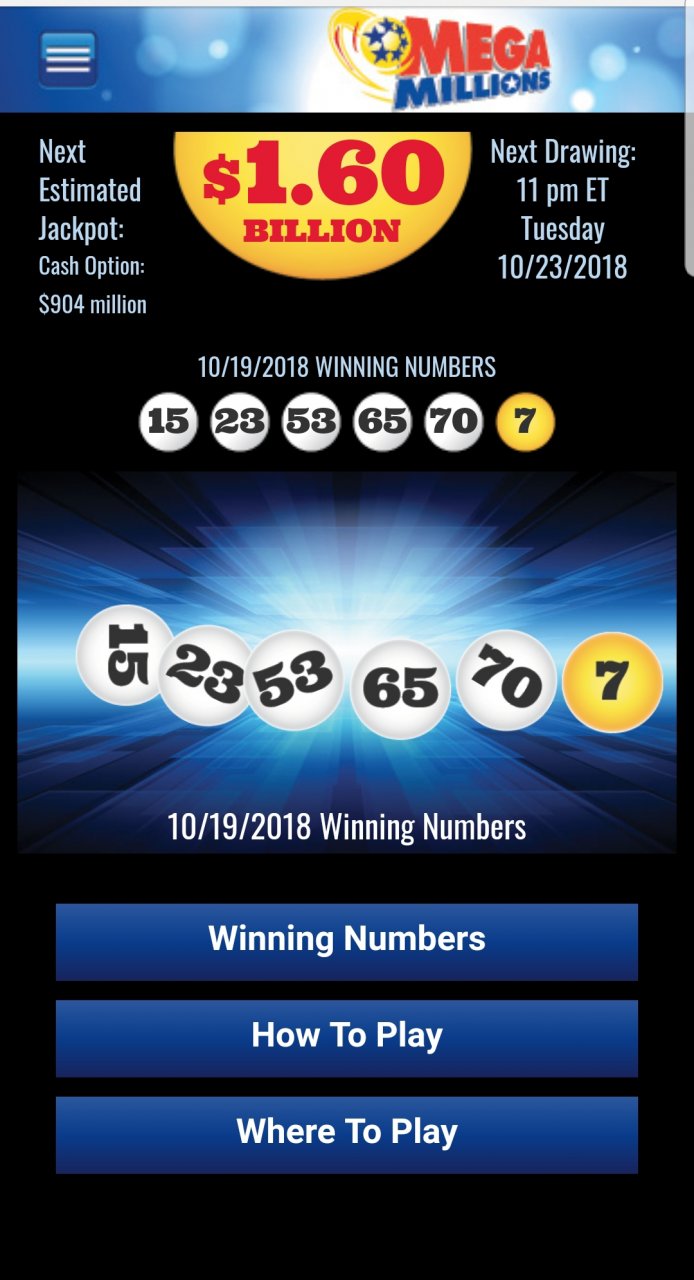694x1280 pixels.
Task: Open How To Play
Action: pyautogui.click(x=346, y=1037)
